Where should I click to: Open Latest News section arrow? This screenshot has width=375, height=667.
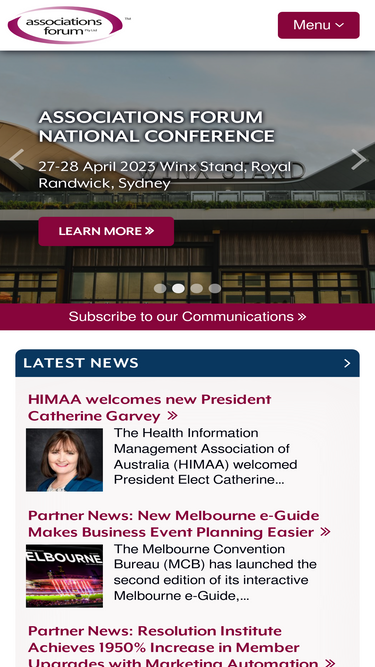[347, 363]
